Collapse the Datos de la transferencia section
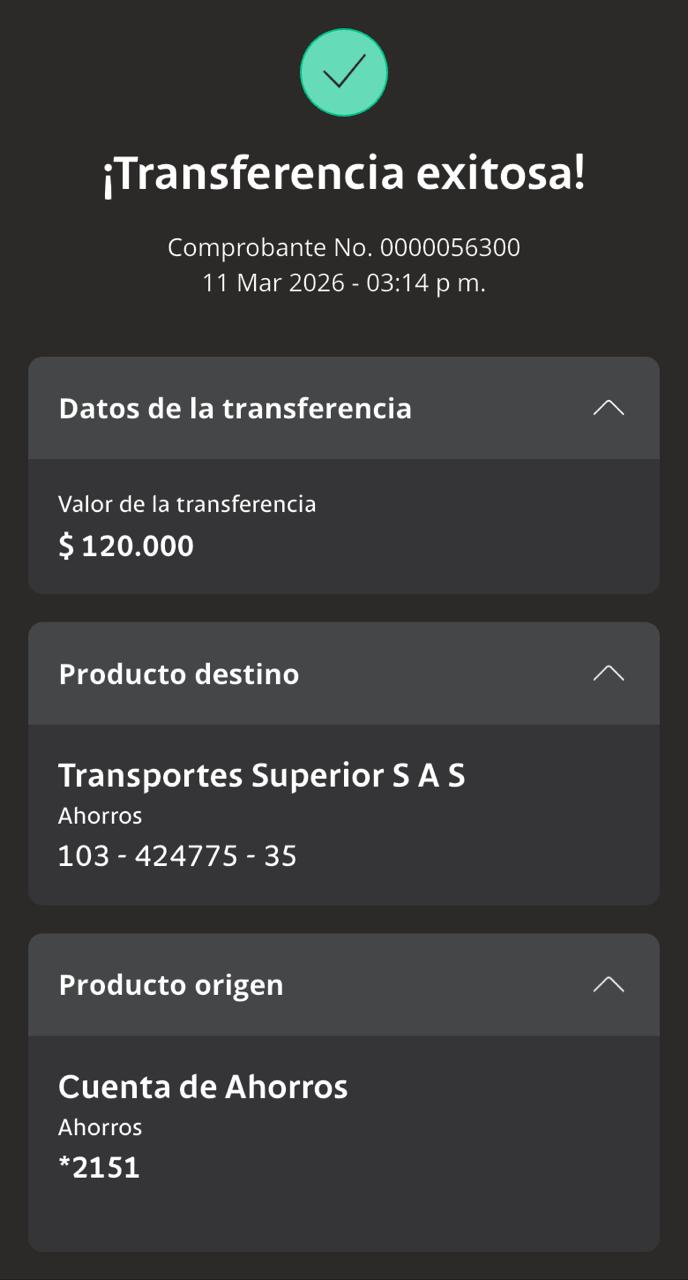 point(608,408)
